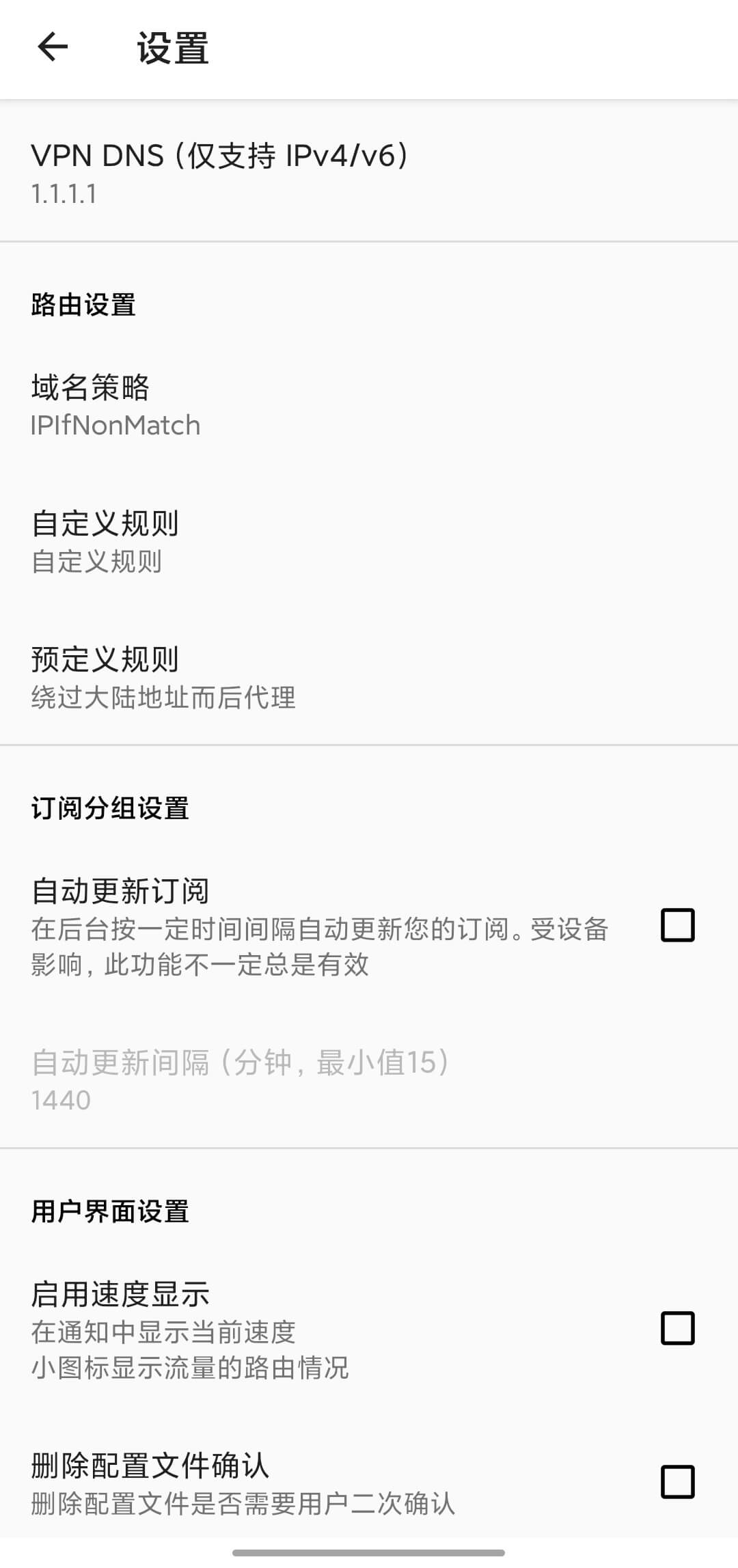The height and width of the screenshot is (1568, 738).
Task: Enable 自动更新订阅 checkbox
Action: click(677, 925)
